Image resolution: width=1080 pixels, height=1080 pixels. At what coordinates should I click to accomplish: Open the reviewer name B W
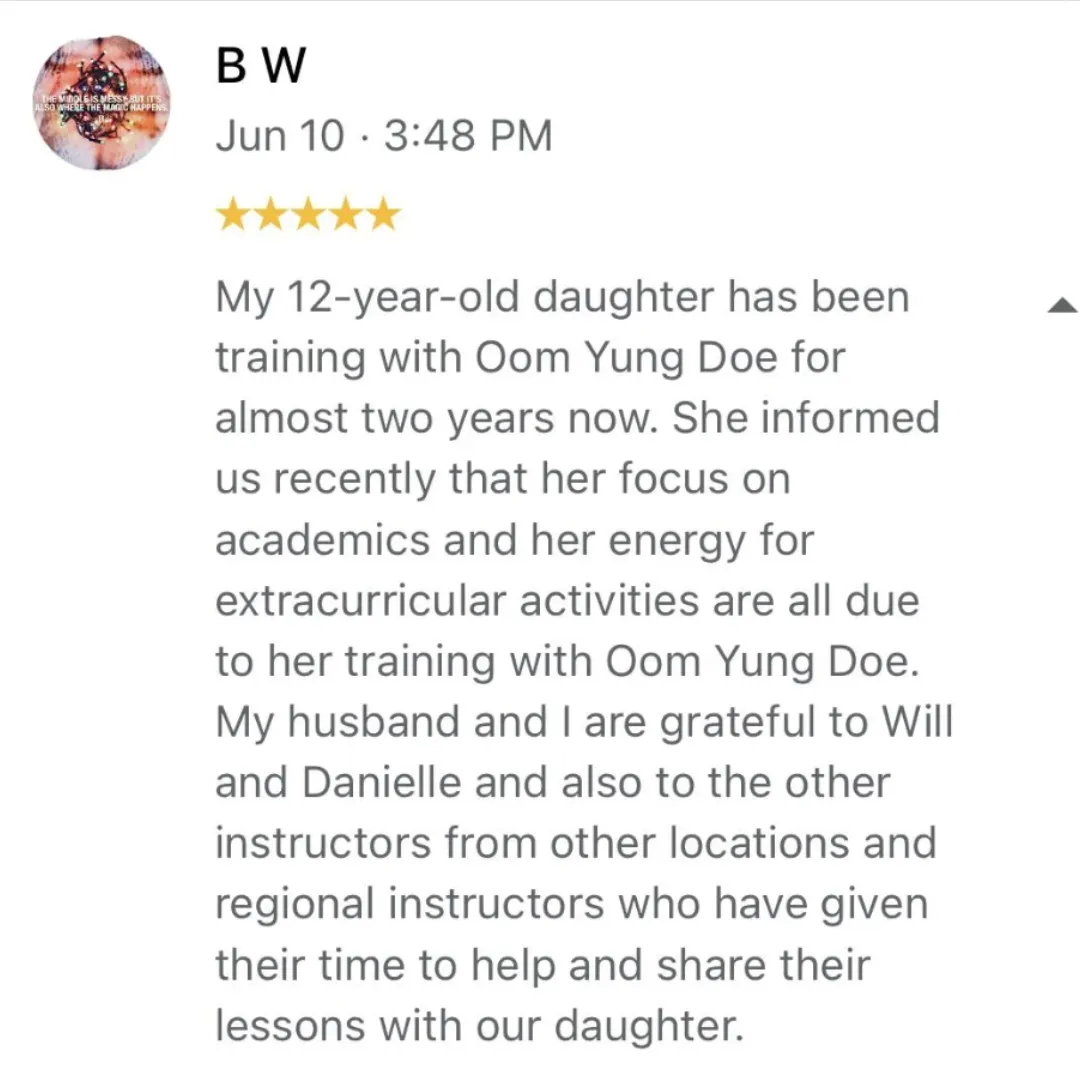pyautogui.click(x=261, y=67)
